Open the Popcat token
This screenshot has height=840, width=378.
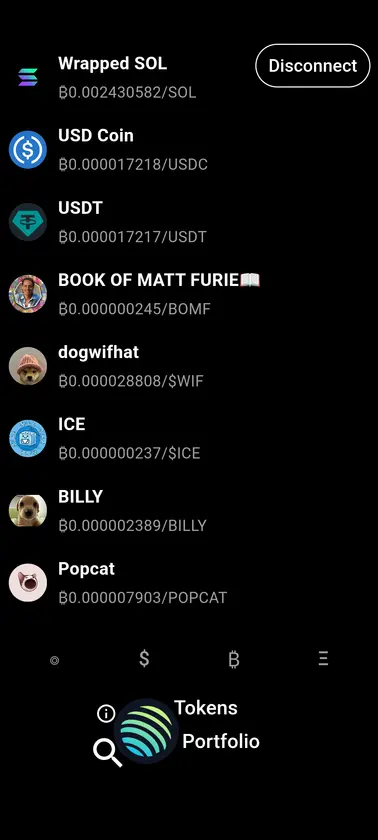tap(189, 583)
